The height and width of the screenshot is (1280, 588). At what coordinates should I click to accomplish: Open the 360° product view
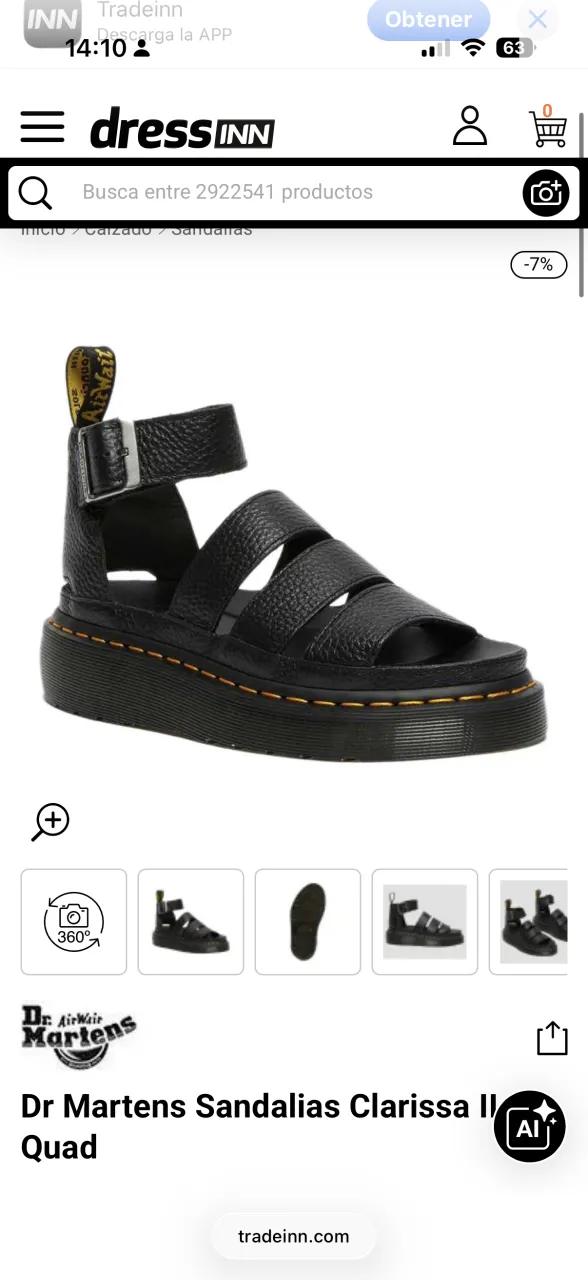[74, 922]
